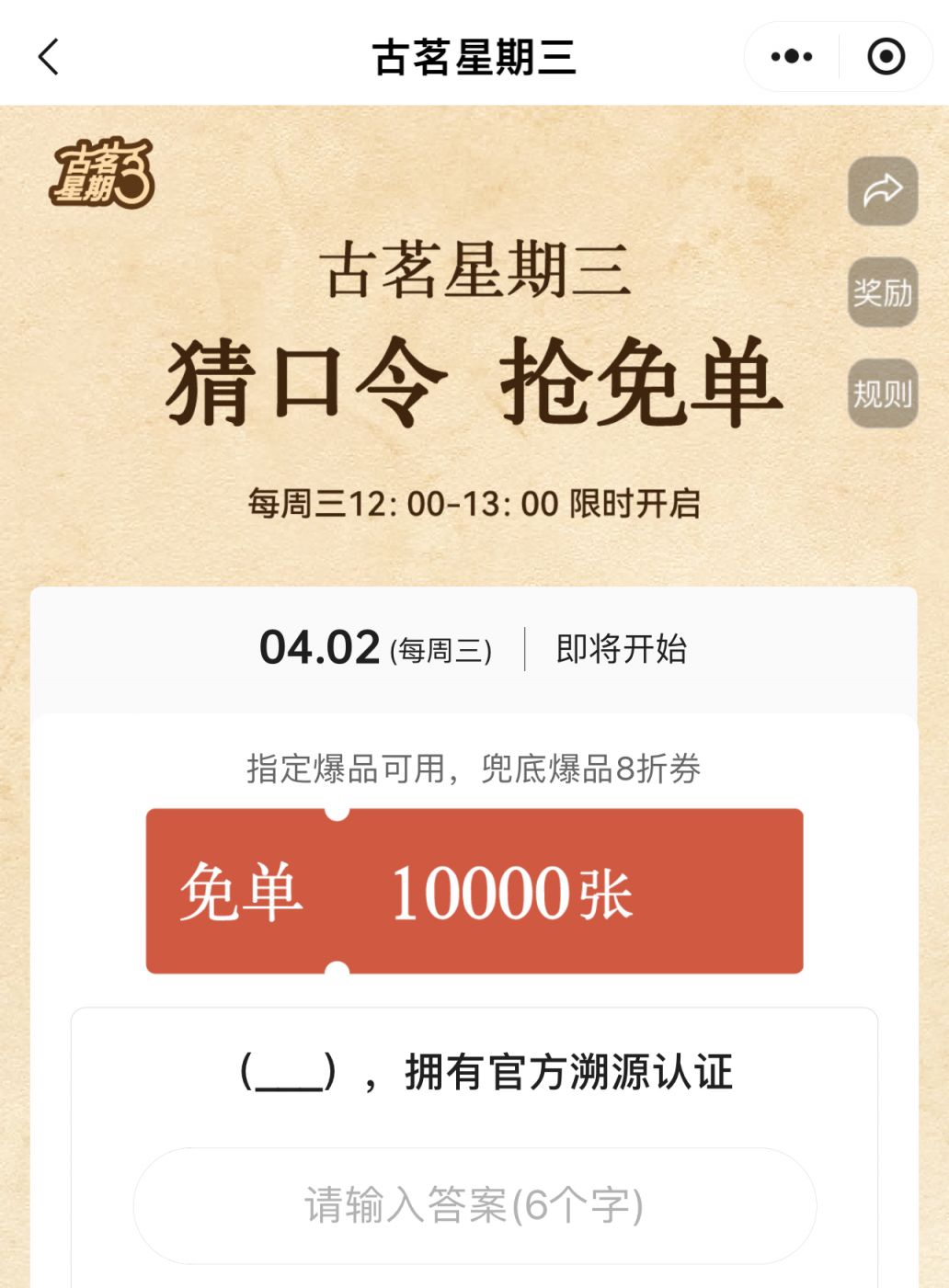Open the 奖励 rewards button
This screenshot has width=949, height=1288.
[882, 293]
